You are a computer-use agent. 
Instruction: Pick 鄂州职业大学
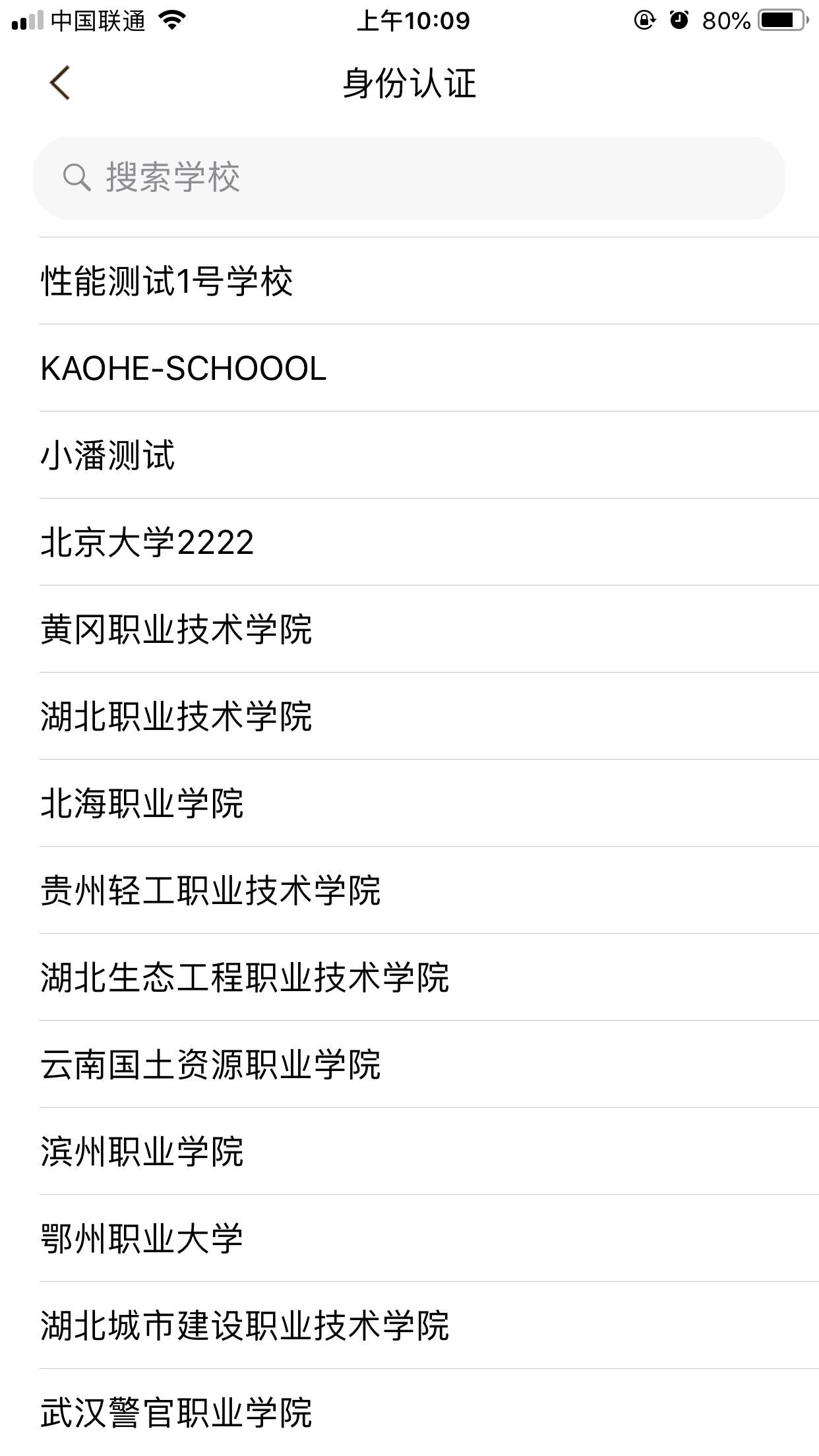tap(142, 1239)
